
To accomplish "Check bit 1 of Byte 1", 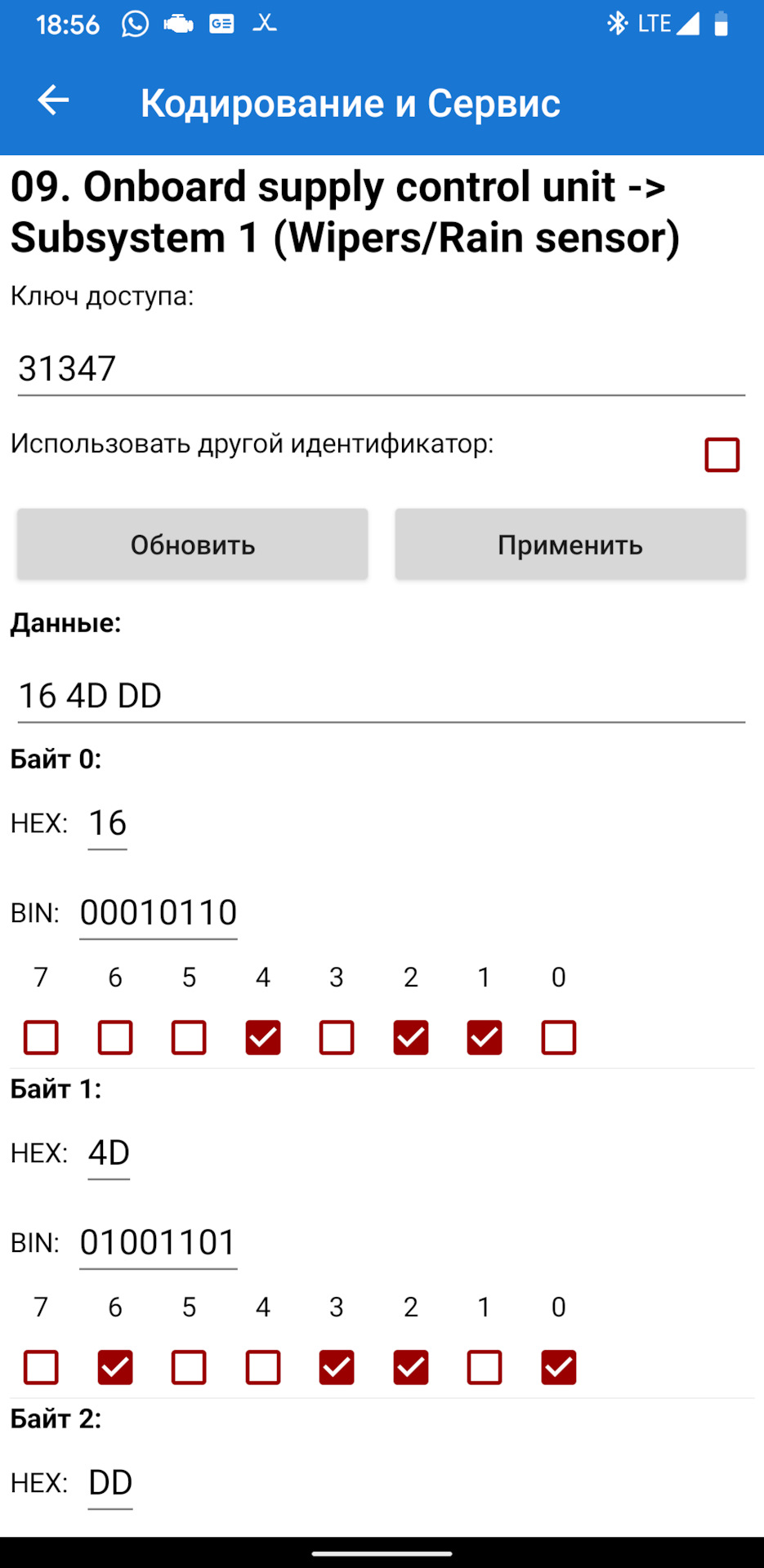I will [x=485, y=1368].
